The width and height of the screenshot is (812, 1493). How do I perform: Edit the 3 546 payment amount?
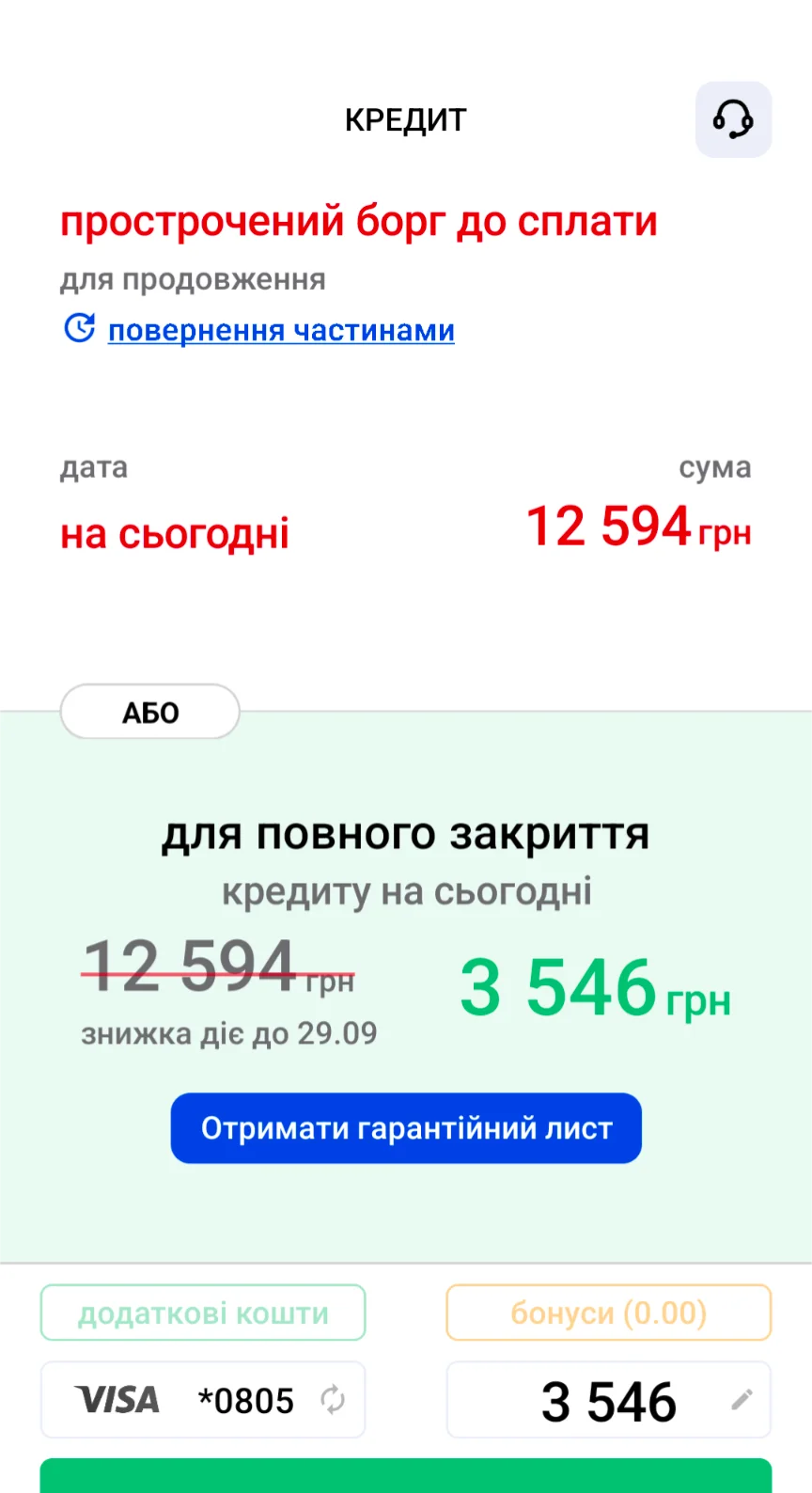(742, 1400)
